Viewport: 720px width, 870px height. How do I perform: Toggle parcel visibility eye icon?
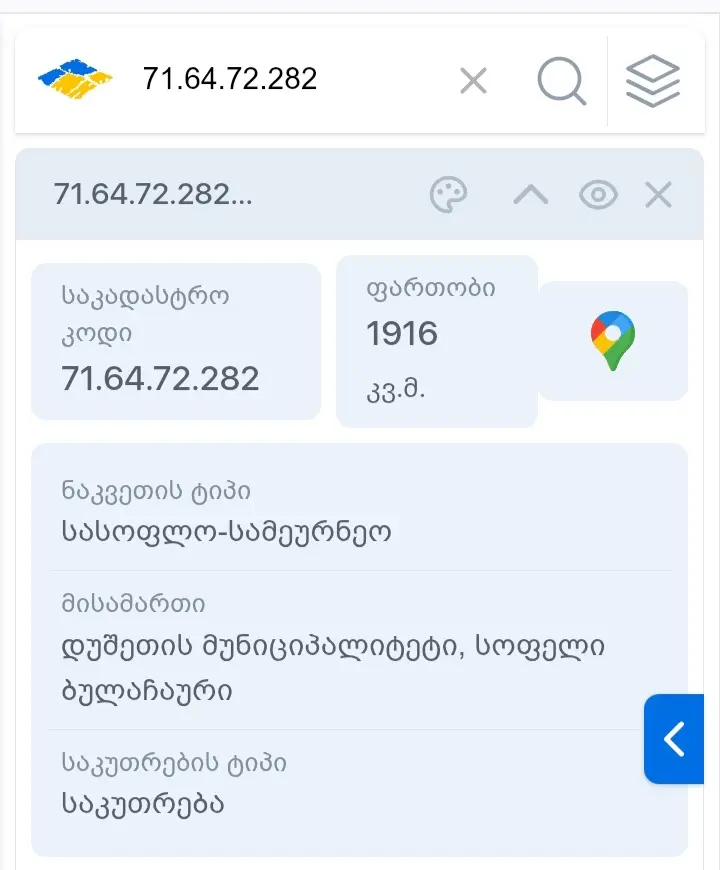pyautogui.click(x=598, y=195)
